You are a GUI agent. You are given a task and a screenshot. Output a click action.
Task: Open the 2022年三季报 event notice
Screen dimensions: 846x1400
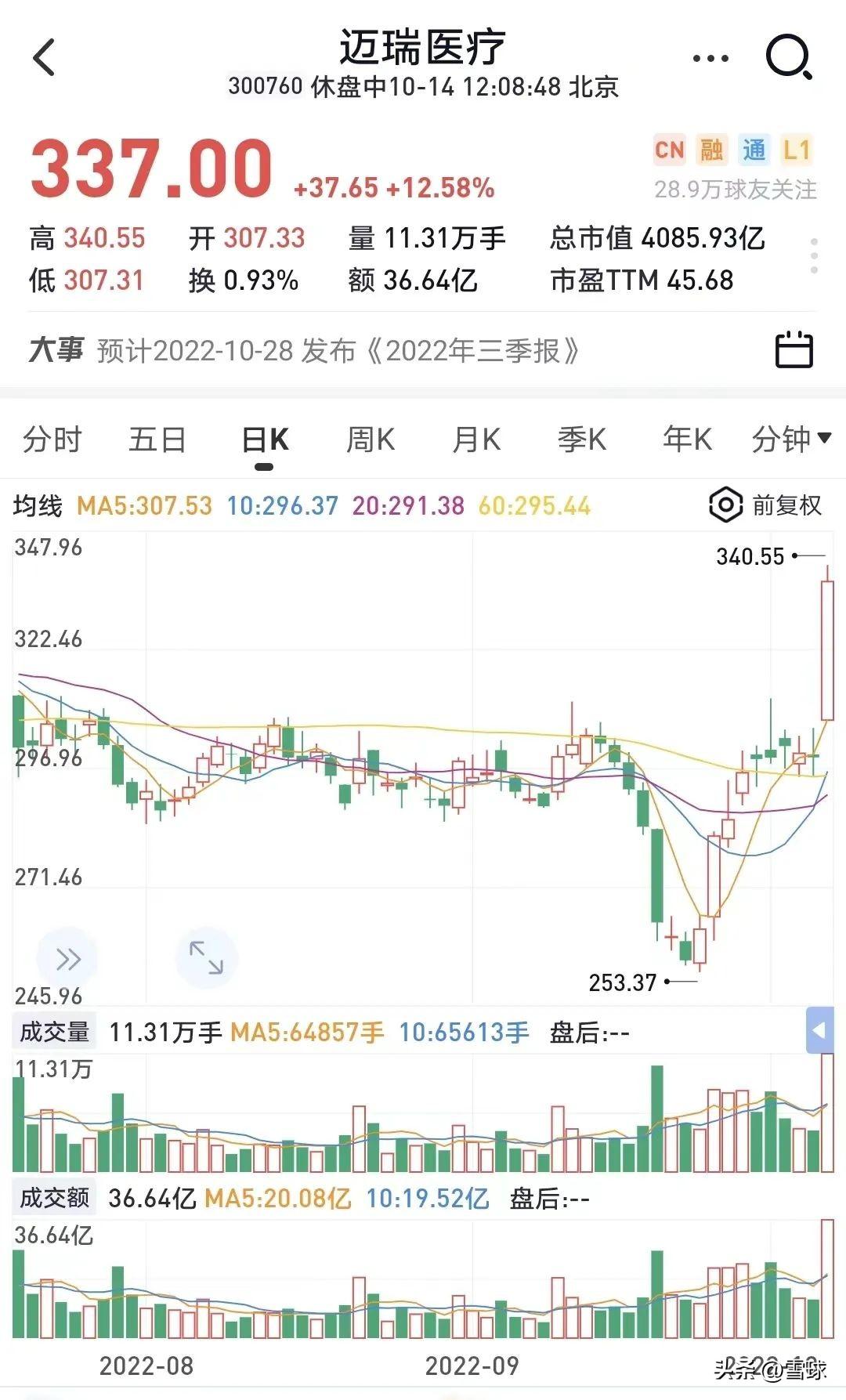(x=338, y=351)
